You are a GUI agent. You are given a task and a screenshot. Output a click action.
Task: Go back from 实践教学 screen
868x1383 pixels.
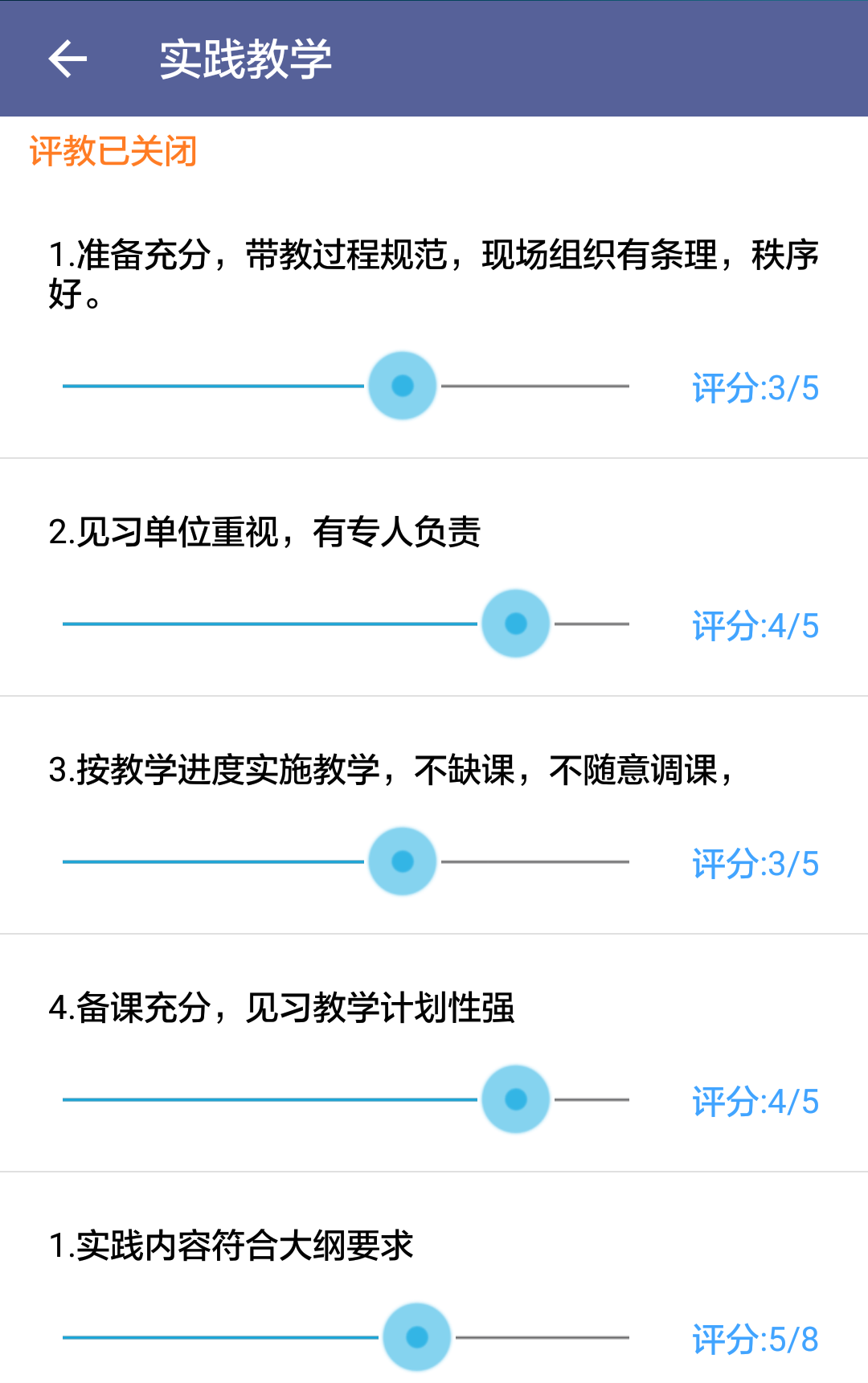pos(68,59)
